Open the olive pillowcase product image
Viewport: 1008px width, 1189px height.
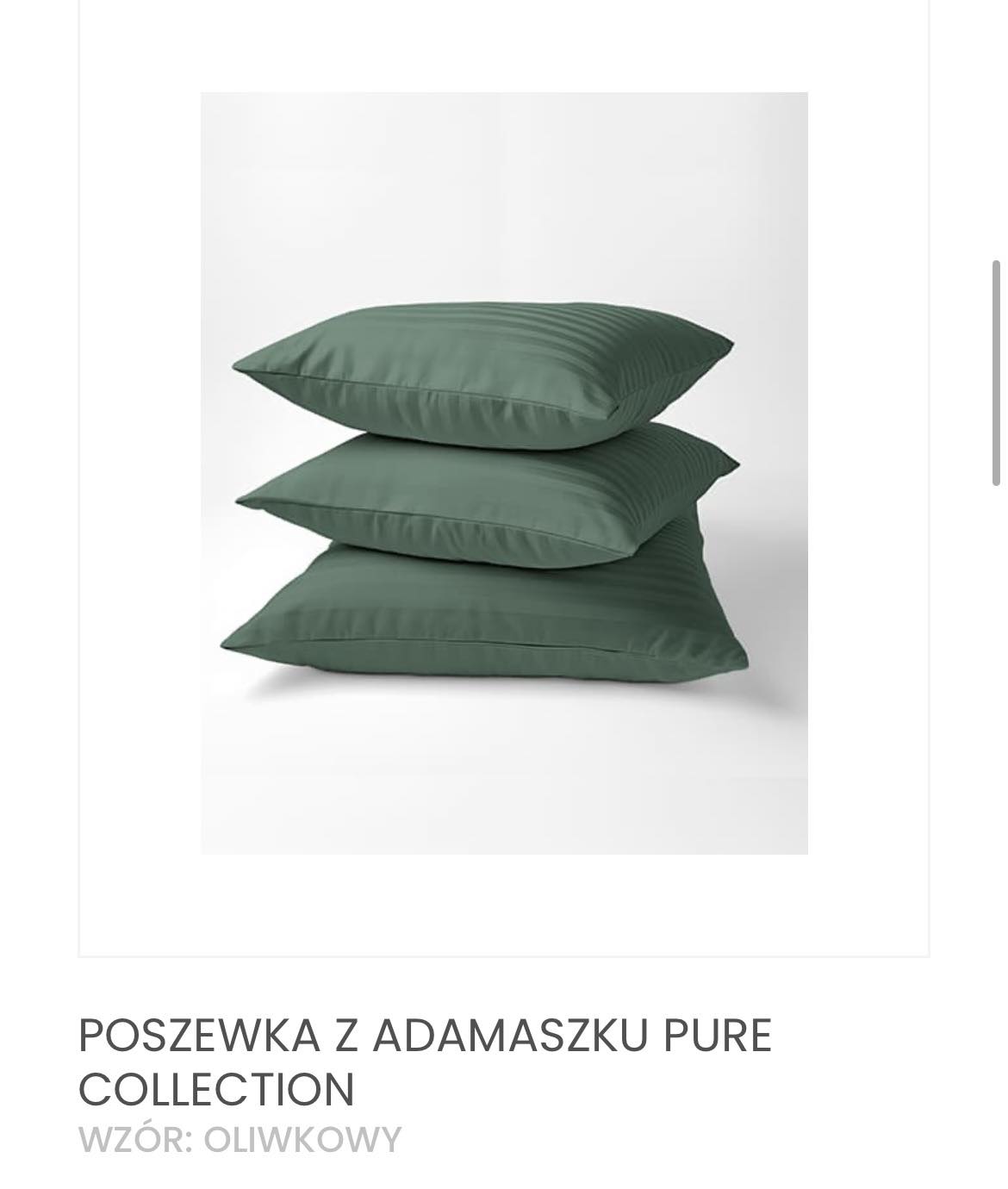504,473
